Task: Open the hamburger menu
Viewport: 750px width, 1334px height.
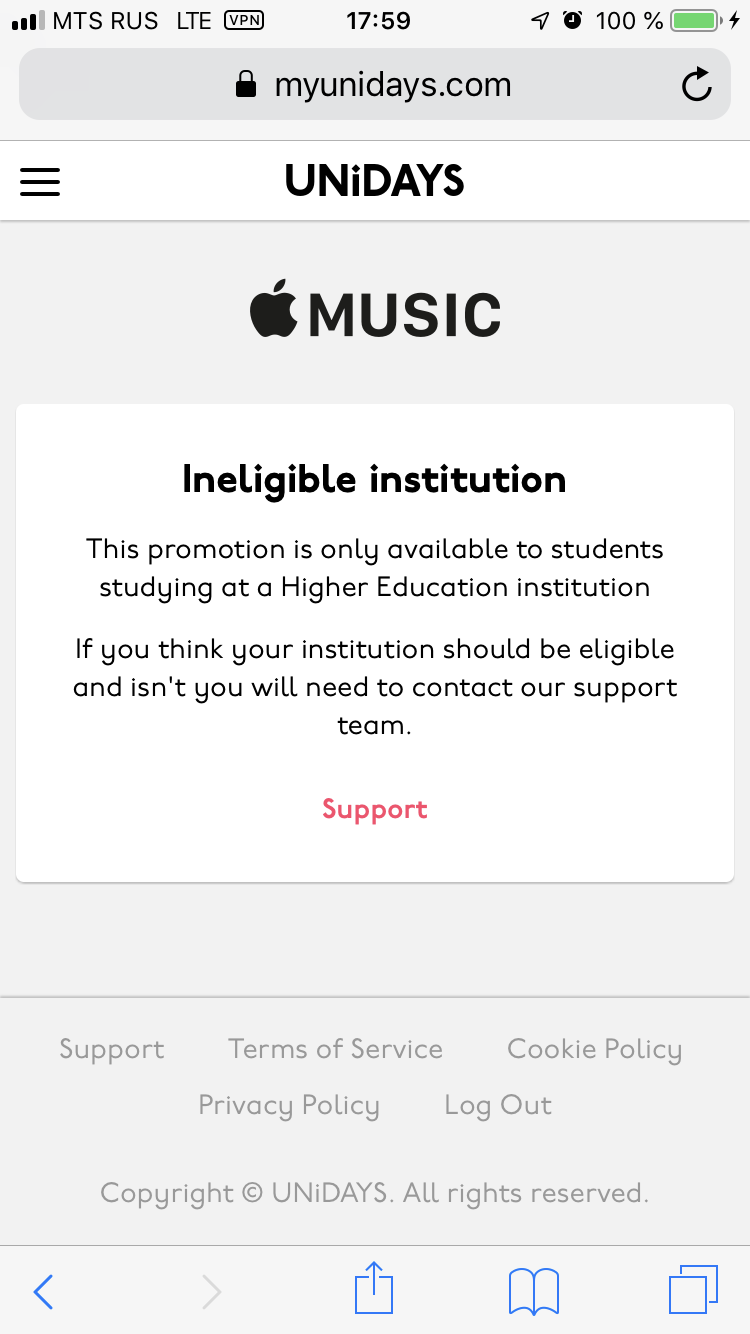Action: point(40,182)
